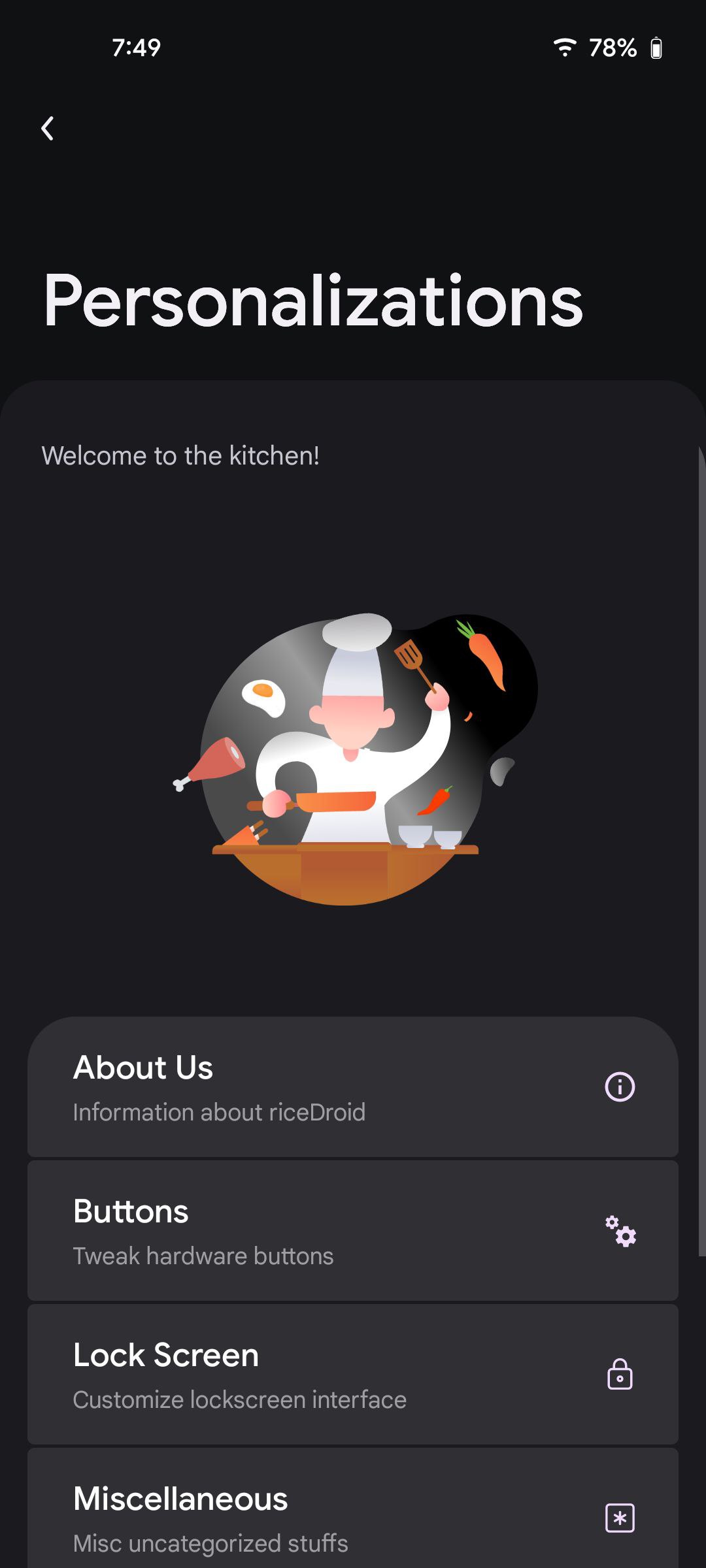The width and height of the screenshot is (706, 1568).
Task: Open the About Us row
Action: pos(353,1087)
